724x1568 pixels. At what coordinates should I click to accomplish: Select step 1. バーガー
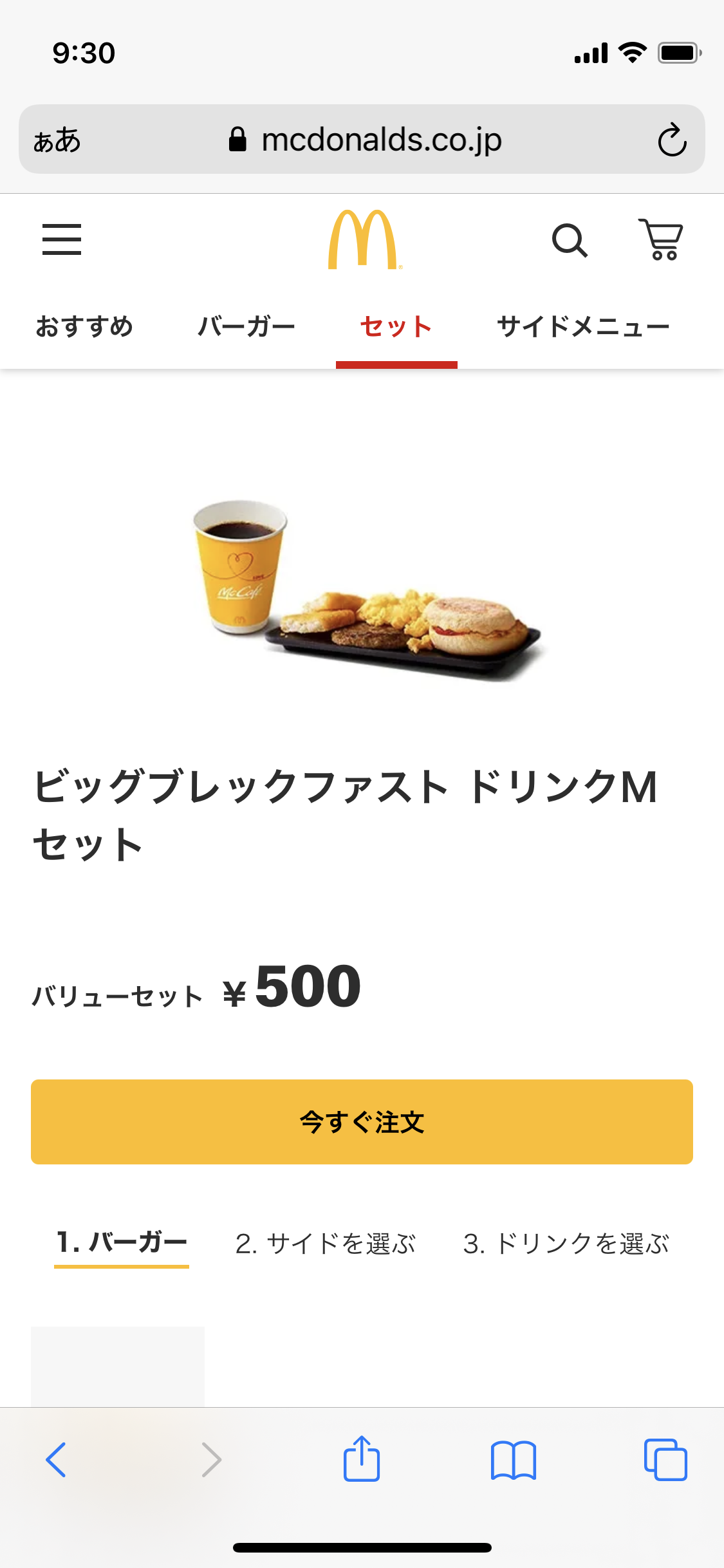(122, 1242)
